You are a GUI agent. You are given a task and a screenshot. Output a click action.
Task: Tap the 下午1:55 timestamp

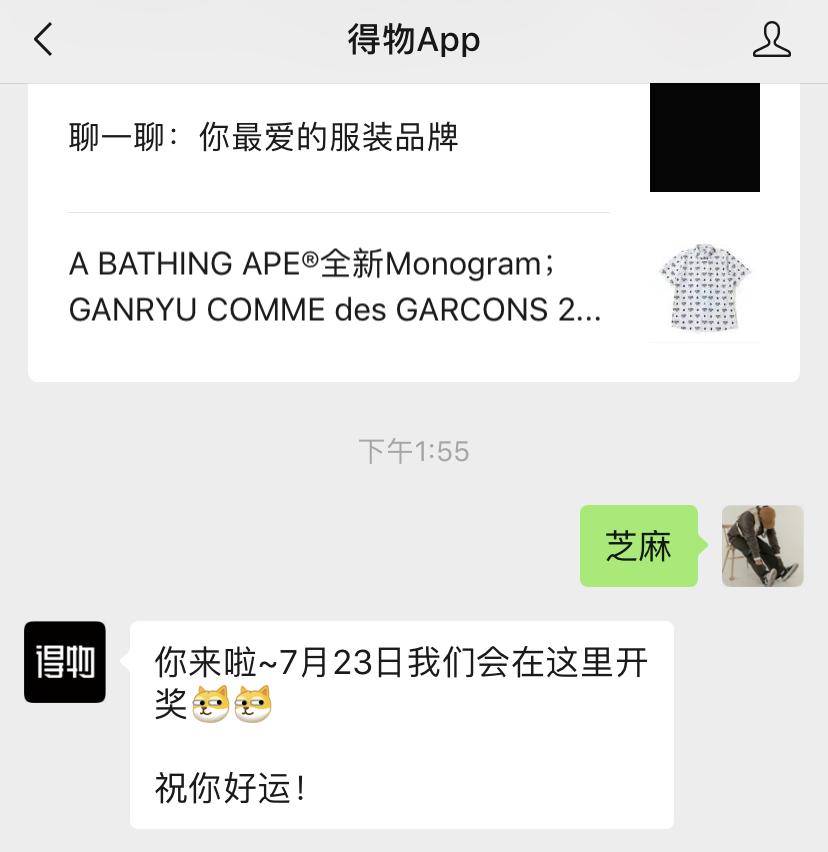tap(414, 451)
